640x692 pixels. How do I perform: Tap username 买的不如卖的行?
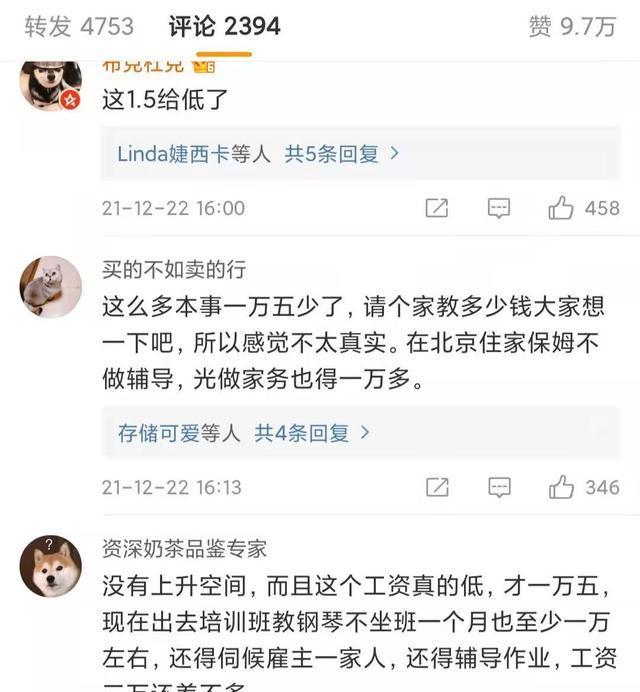[175, 269]
